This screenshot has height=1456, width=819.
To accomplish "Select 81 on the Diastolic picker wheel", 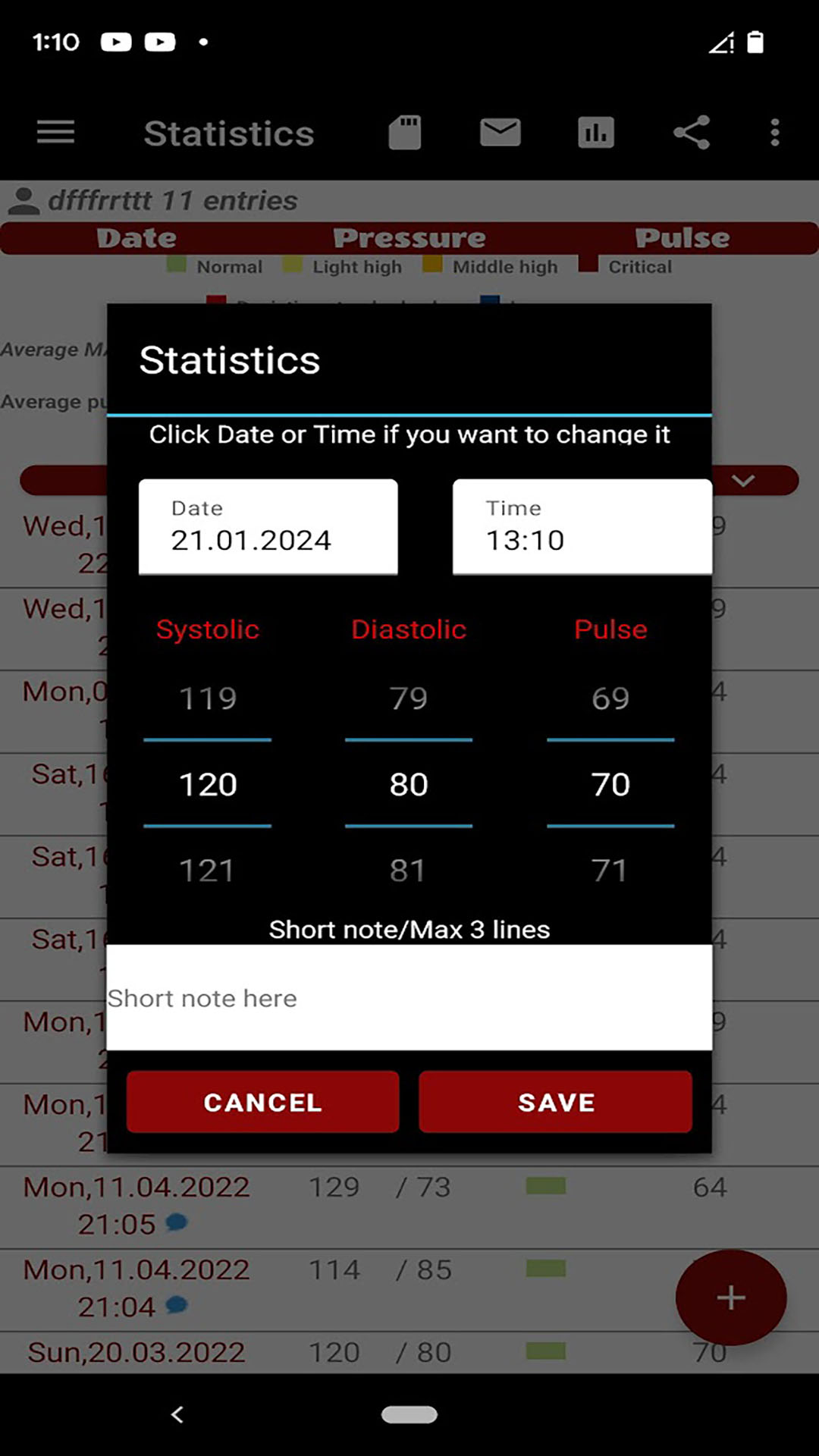I will coord(409,870).
